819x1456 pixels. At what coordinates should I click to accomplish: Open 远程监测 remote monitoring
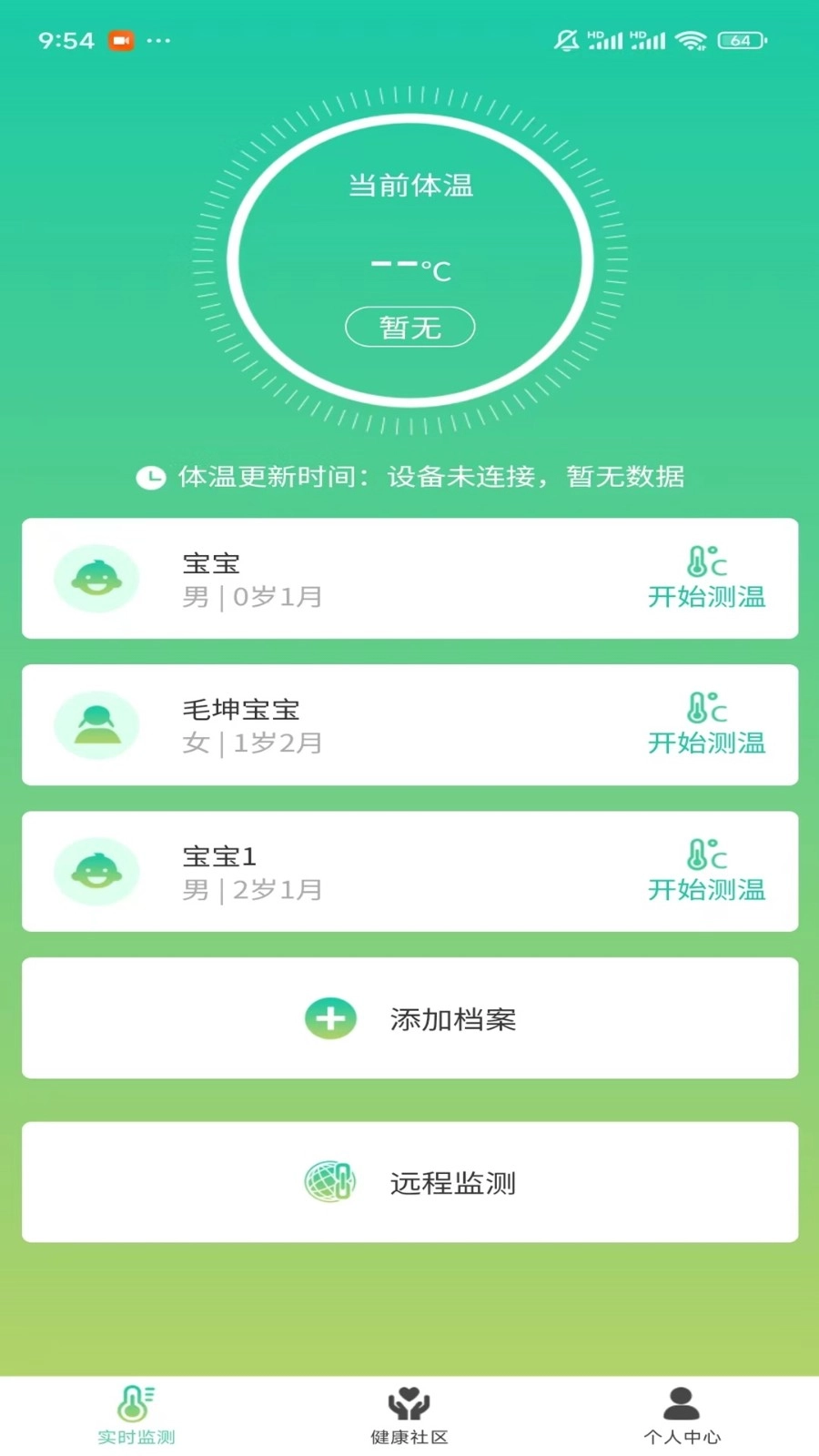tap(410, 1182)
